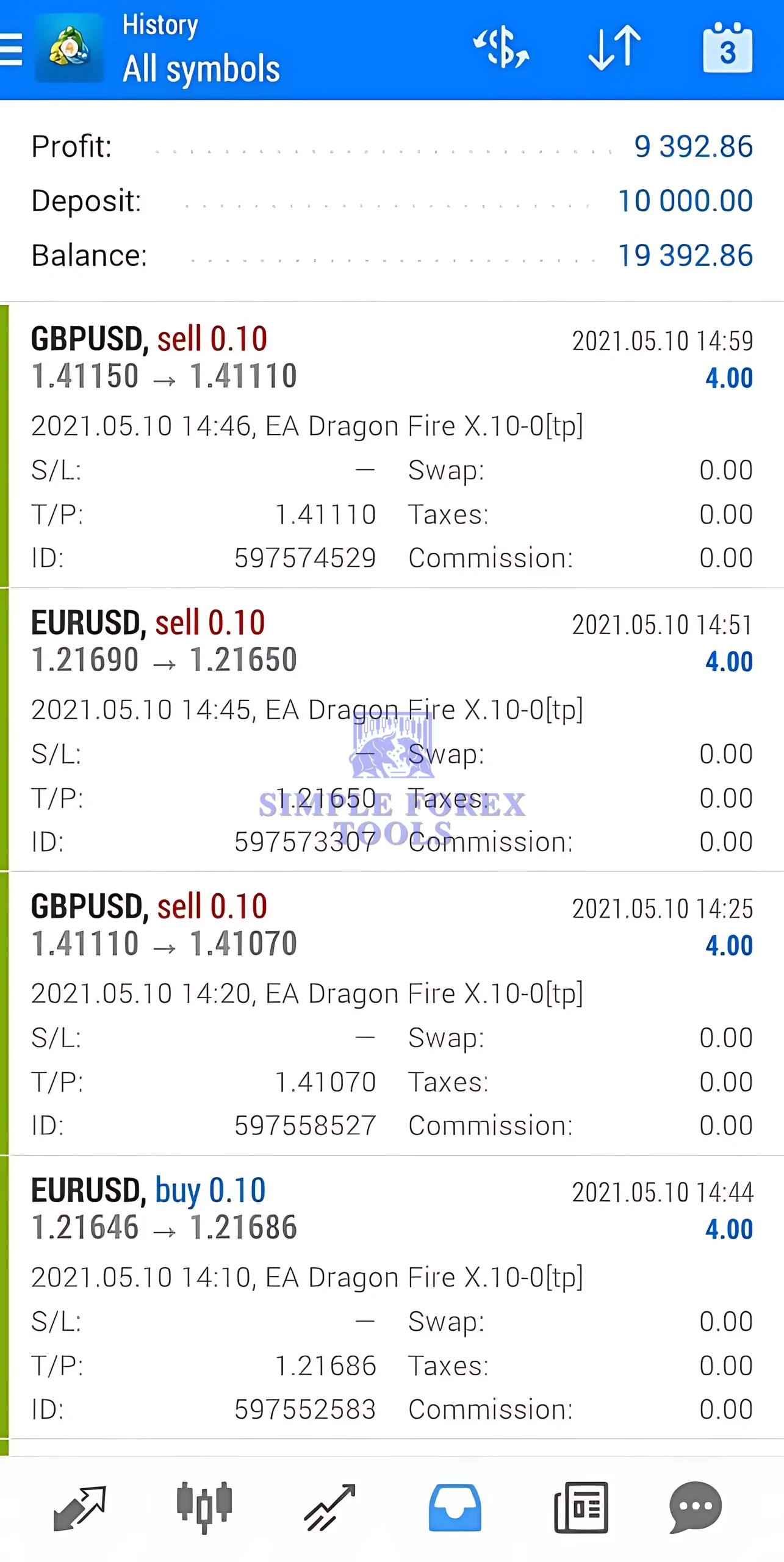Switch to the Trade trend-line tab
This screenshot has width=784, height=1562.
click(x=330, y=1508)
